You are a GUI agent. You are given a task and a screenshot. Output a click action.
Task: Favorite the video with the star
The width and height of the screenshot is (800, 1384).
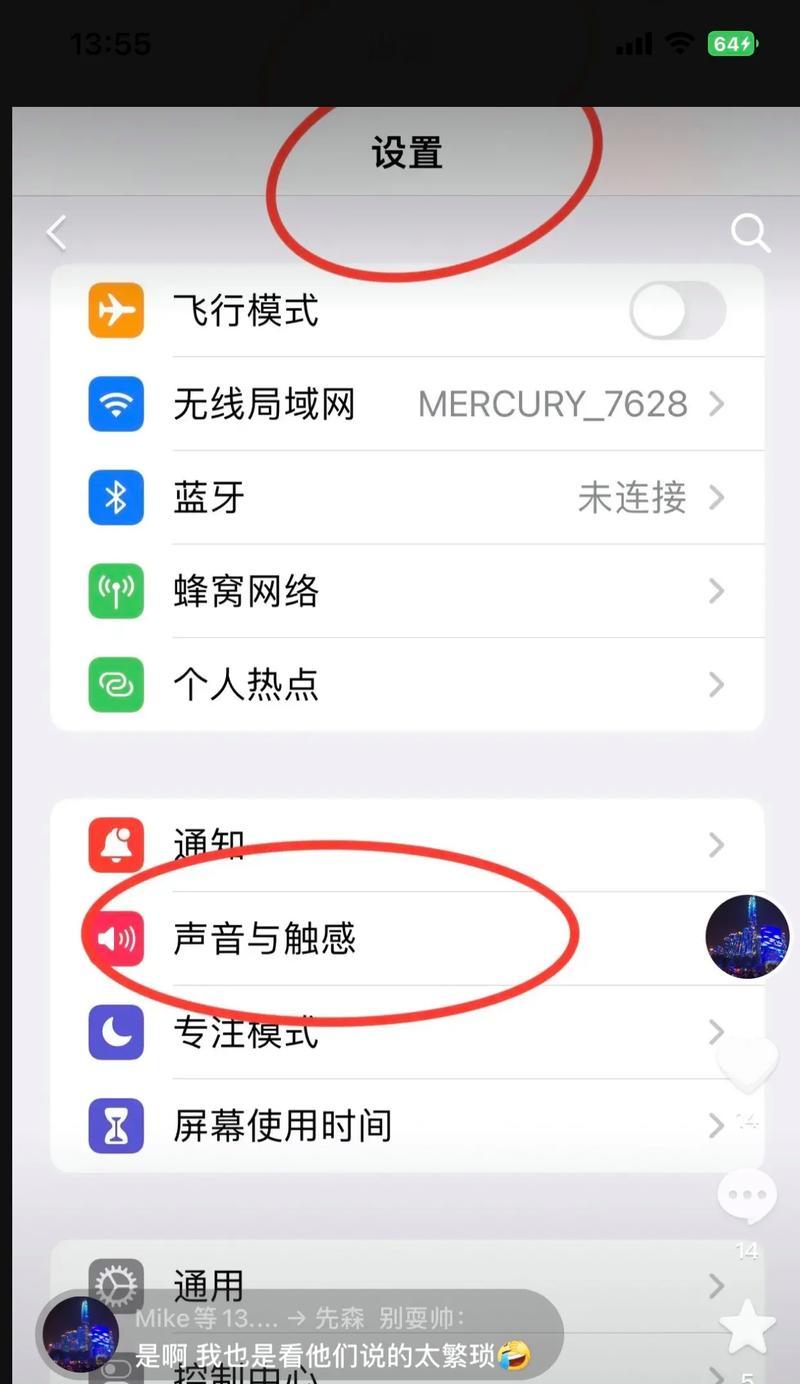(x=747, y=1326)
